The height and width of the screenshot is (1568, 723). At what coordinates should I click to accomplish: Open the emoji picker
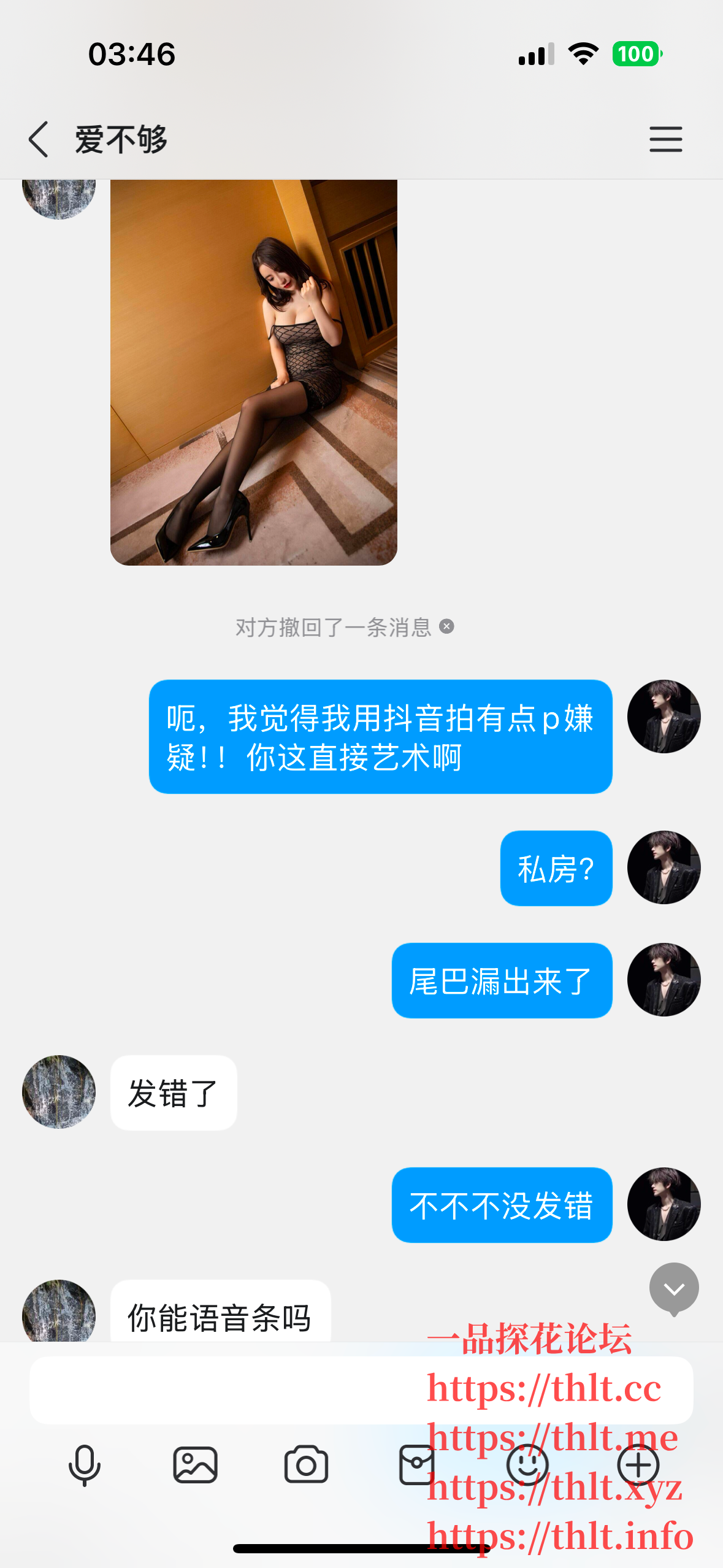(527, 1465)
